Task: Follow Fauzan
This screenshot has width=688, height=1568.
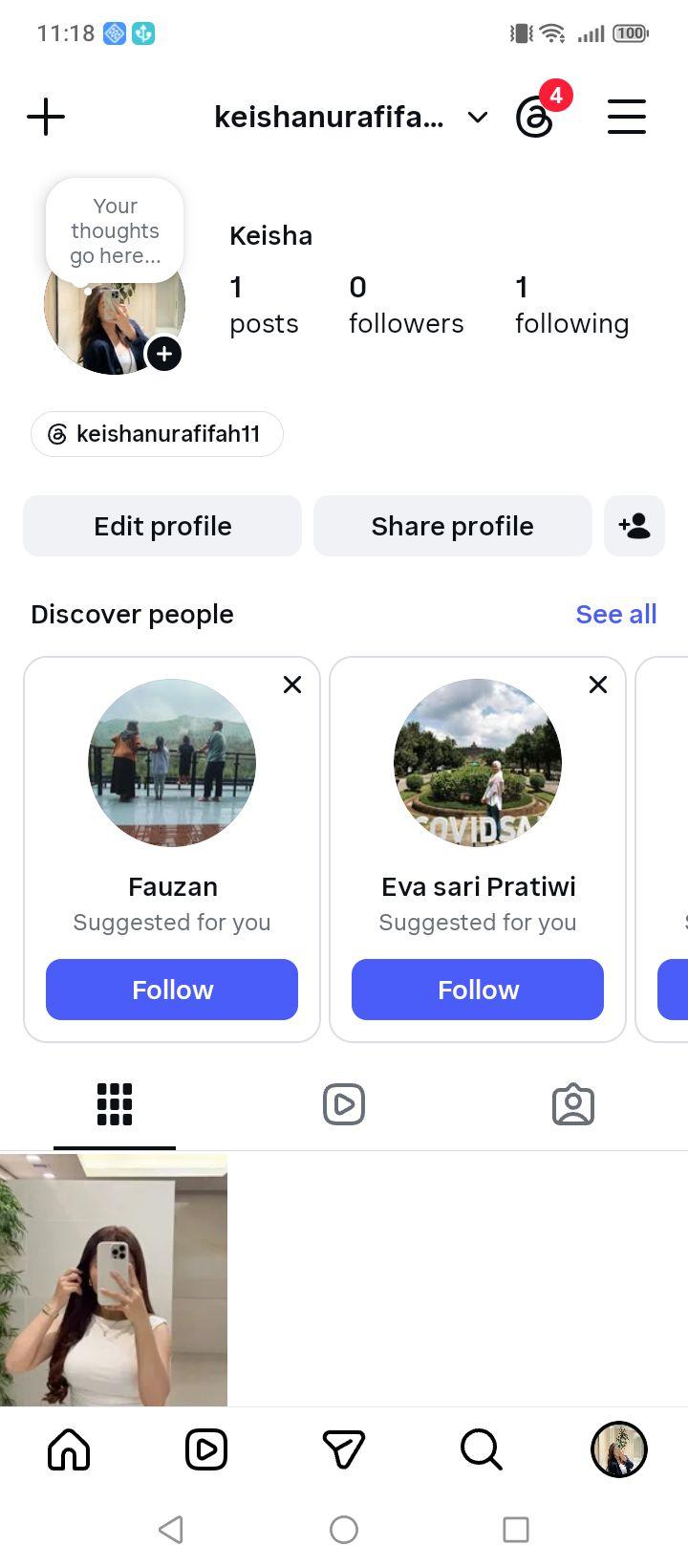Action: pos(172,990)
